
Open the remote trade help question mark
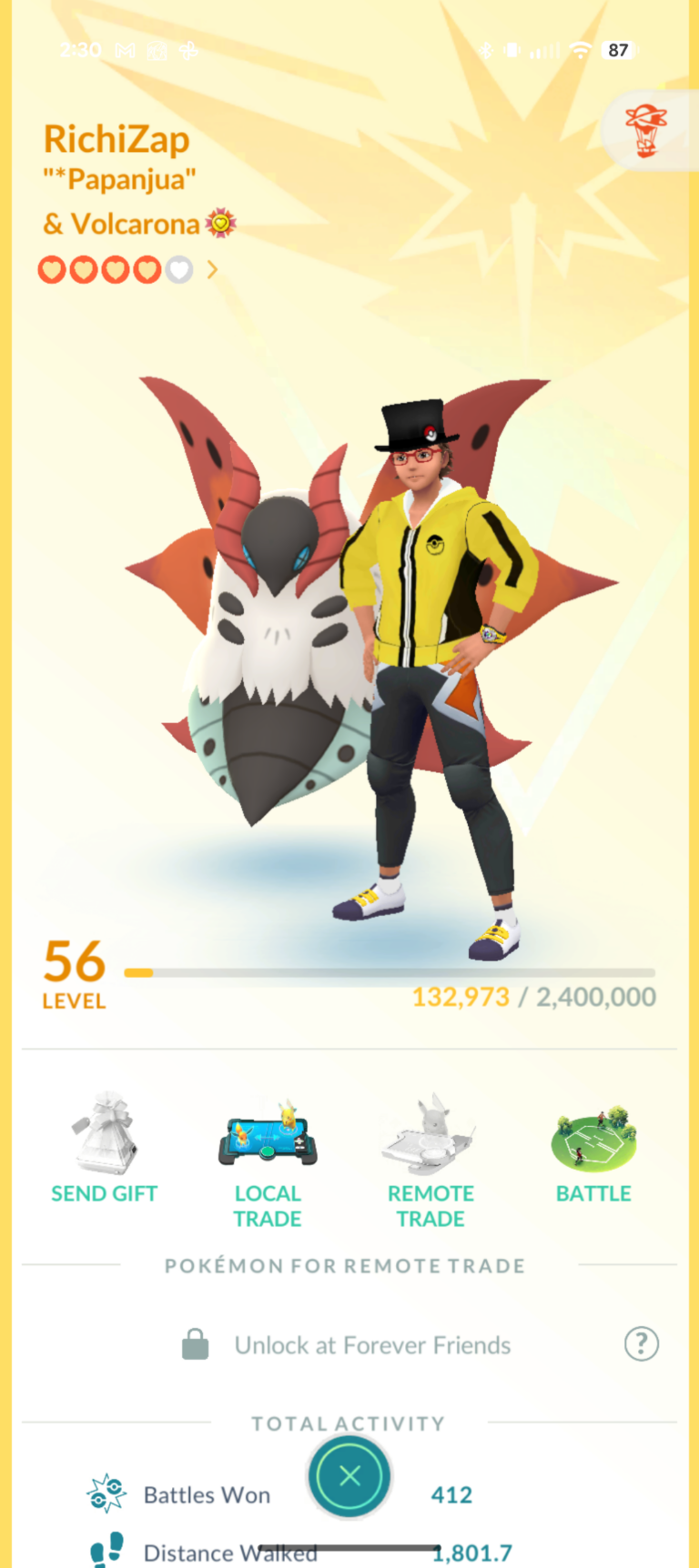(x=641, y=1343)
